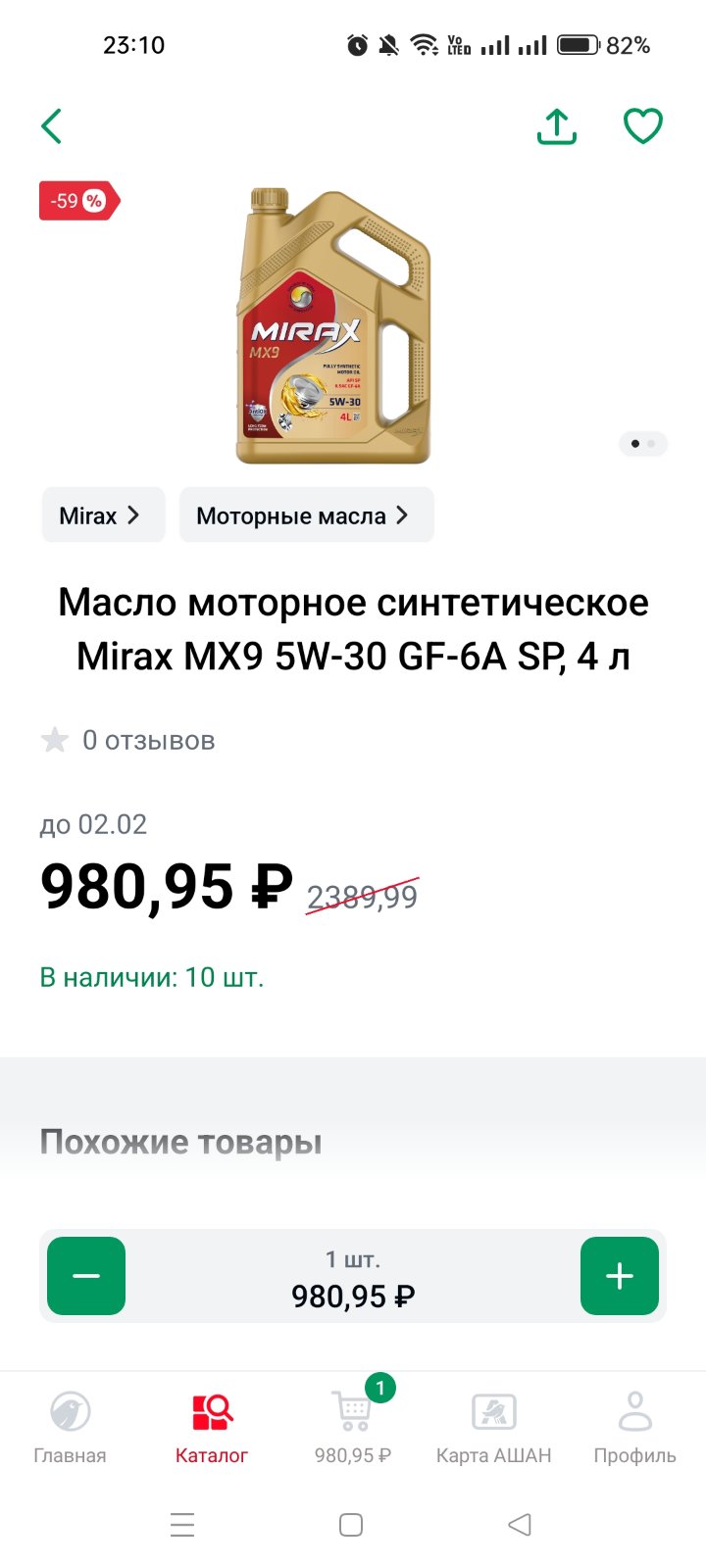Open the Моторные масла category chip
Image resolution: width=706 pixels, height=1568 pixels.
tap(306, 515)
